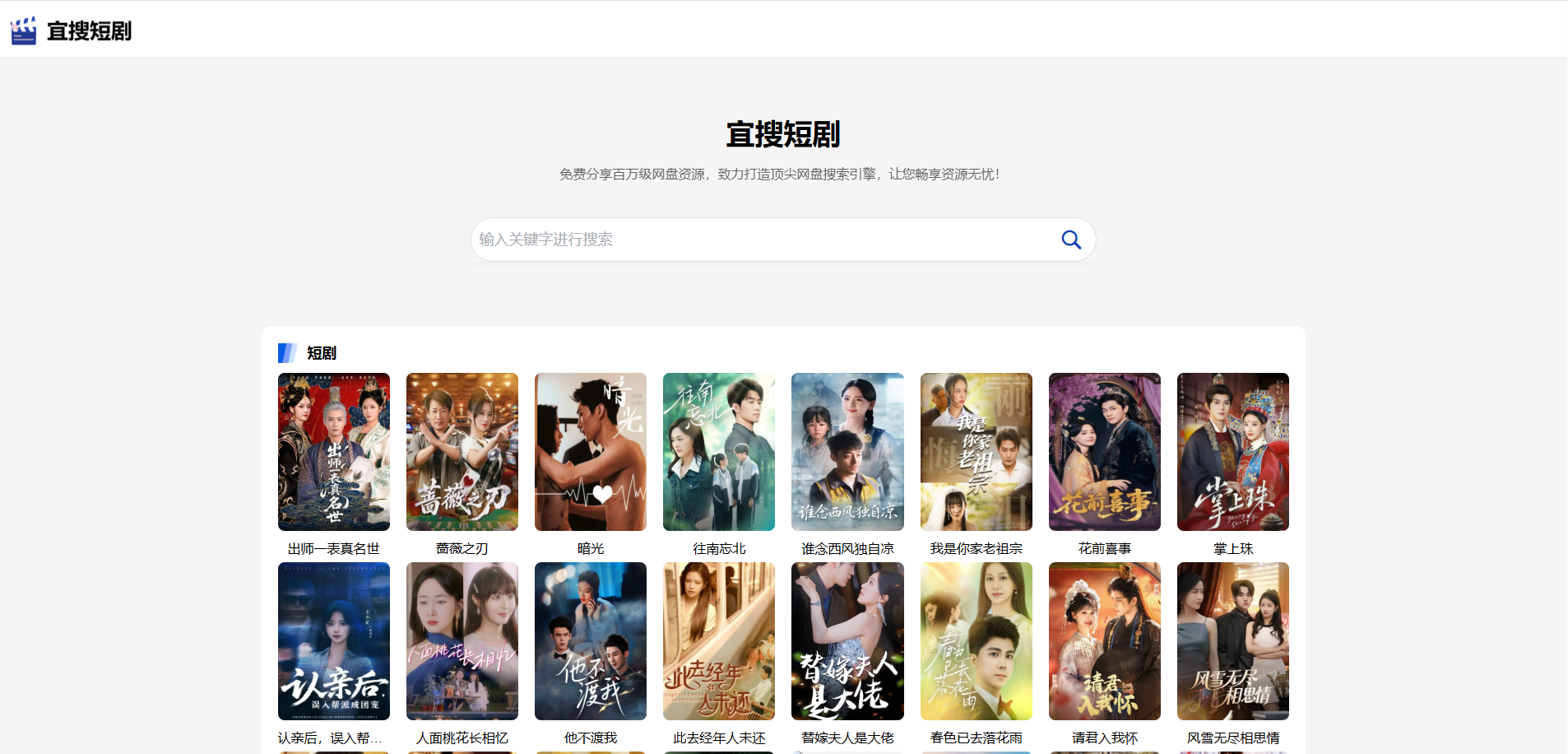Open the drama 蔷薇之刃
1568x754 pixels.
pos(462,452)
